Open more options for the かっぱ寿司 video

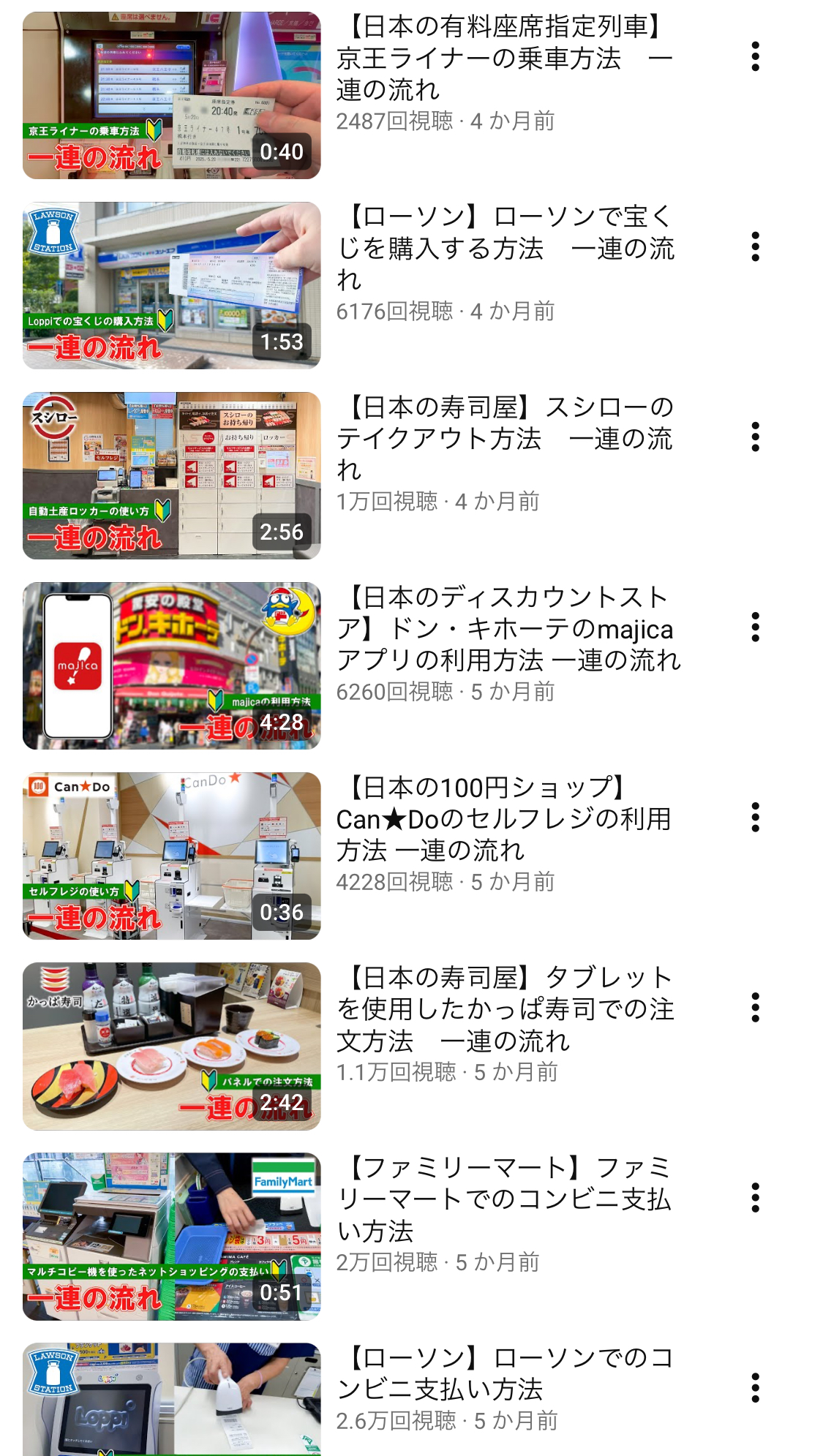click(755, 1008)
